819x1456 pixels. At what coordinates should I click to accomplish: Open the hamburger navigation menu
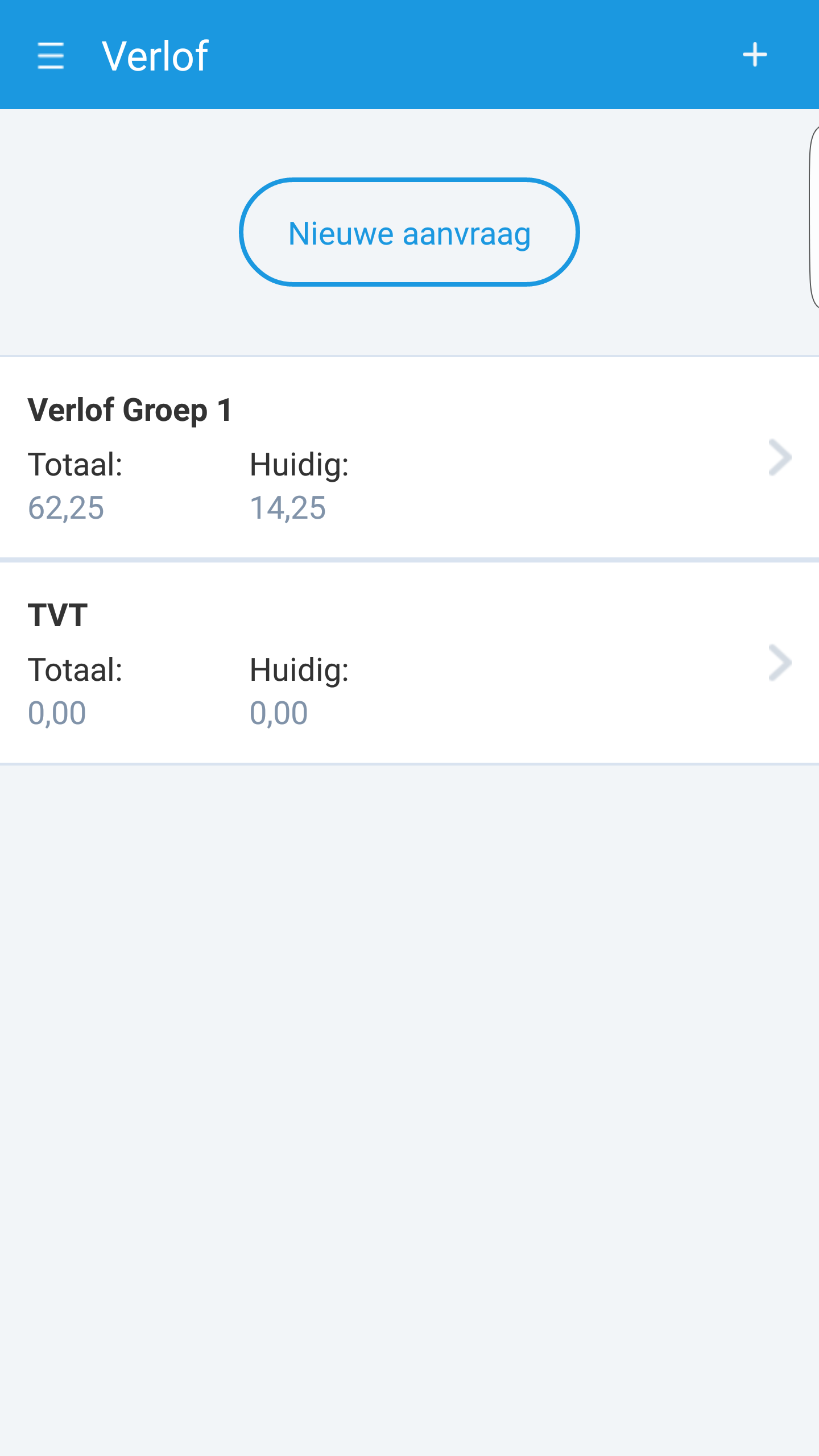click(51, 56)
